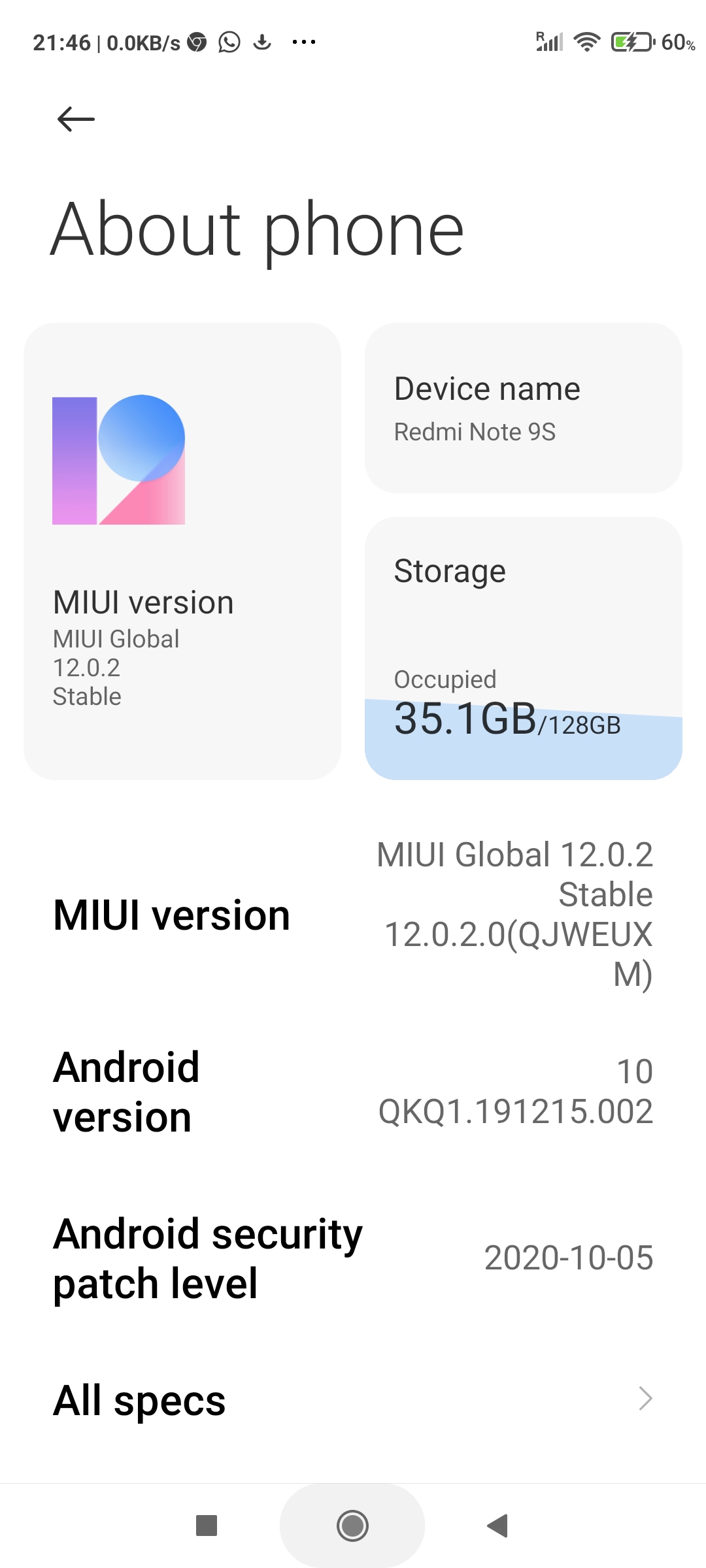This screenshot has width=706, height=1568.
Task: Tap the home button in navigation bar
Action: [352, 1526]
